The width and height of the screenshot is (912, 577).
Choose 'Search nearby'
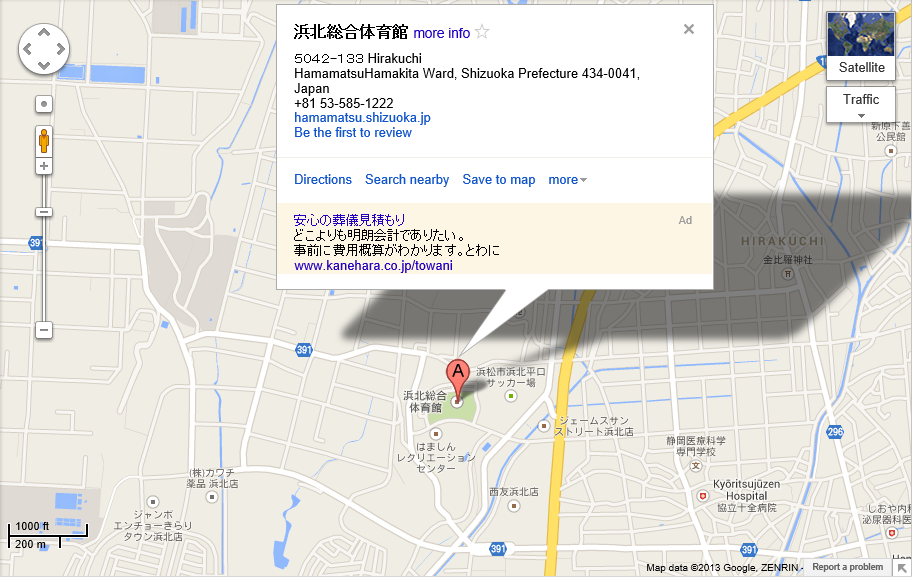(406, 180)
